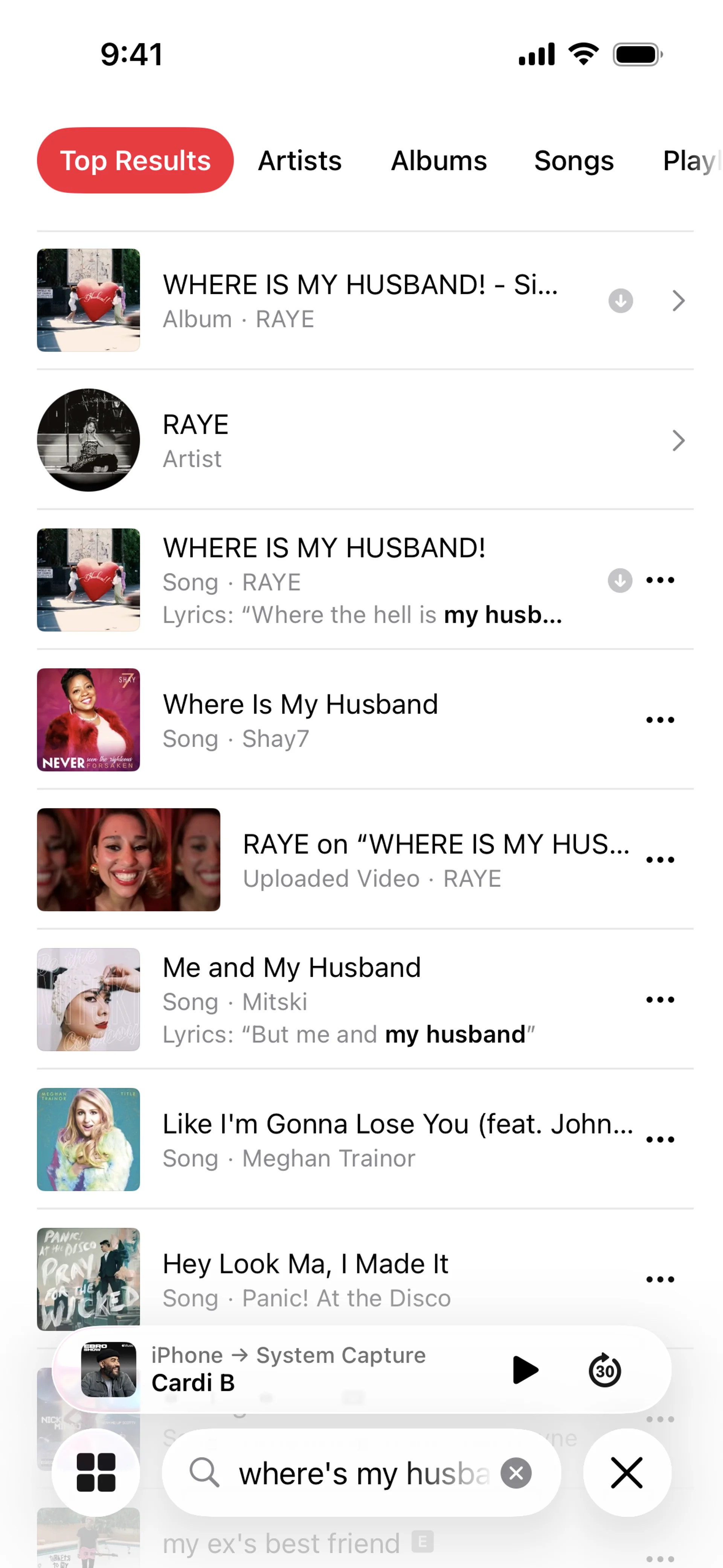Switch to the Albums tab
The width and height of the screenshot is (723, 1568).
pos(438,161)
